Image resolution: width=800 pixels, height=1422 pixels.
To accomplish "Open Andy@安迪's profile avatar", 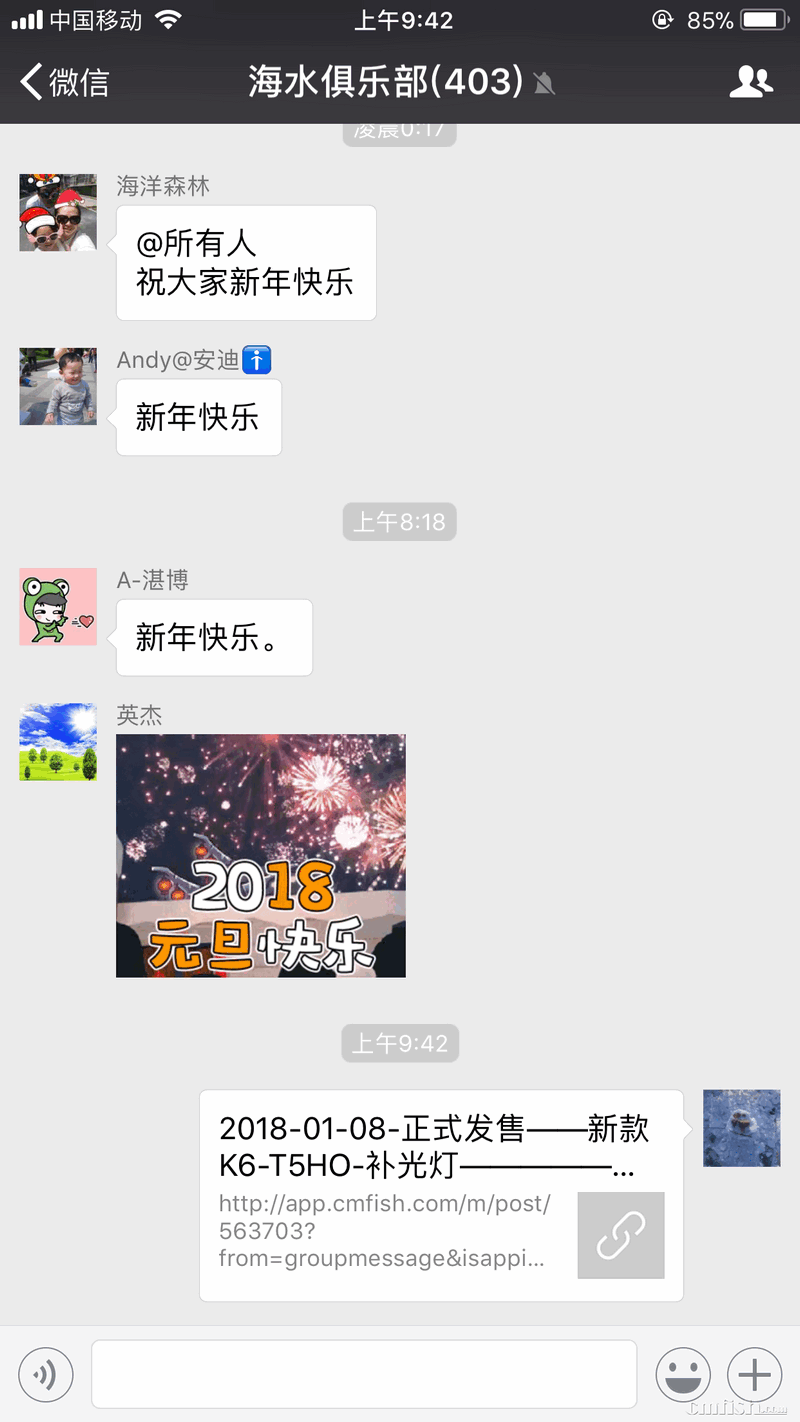I will pos(58,387).
